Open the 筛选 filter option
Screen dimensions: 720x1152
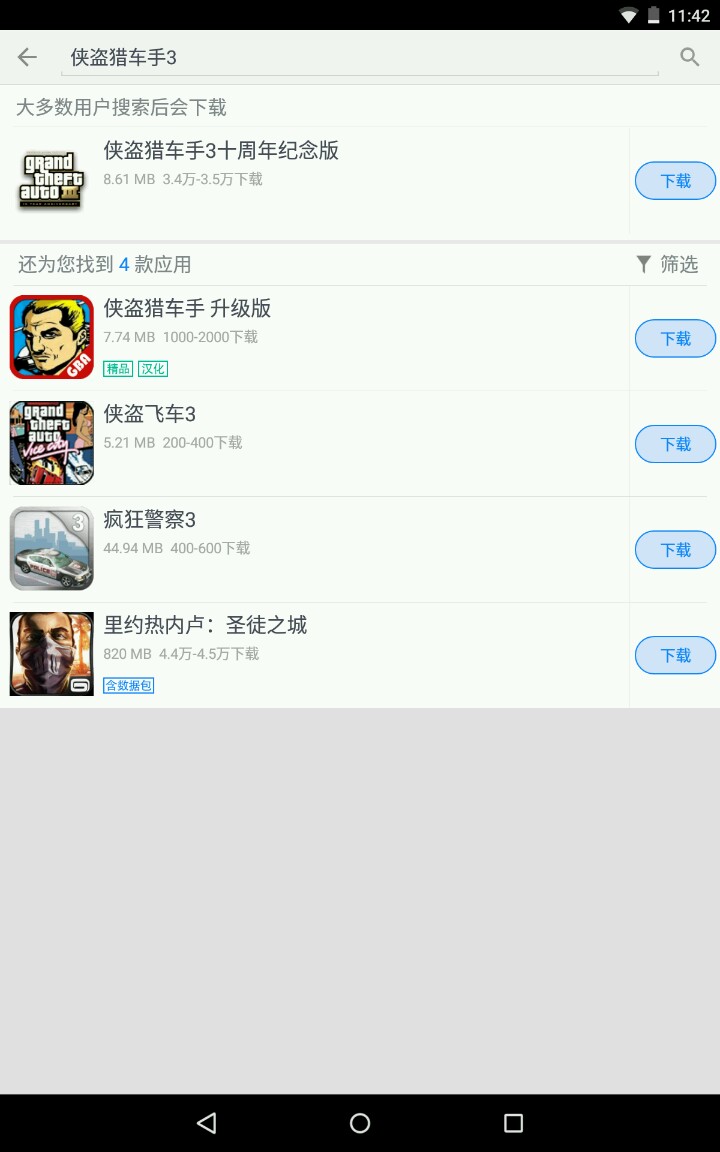[667, 264]
